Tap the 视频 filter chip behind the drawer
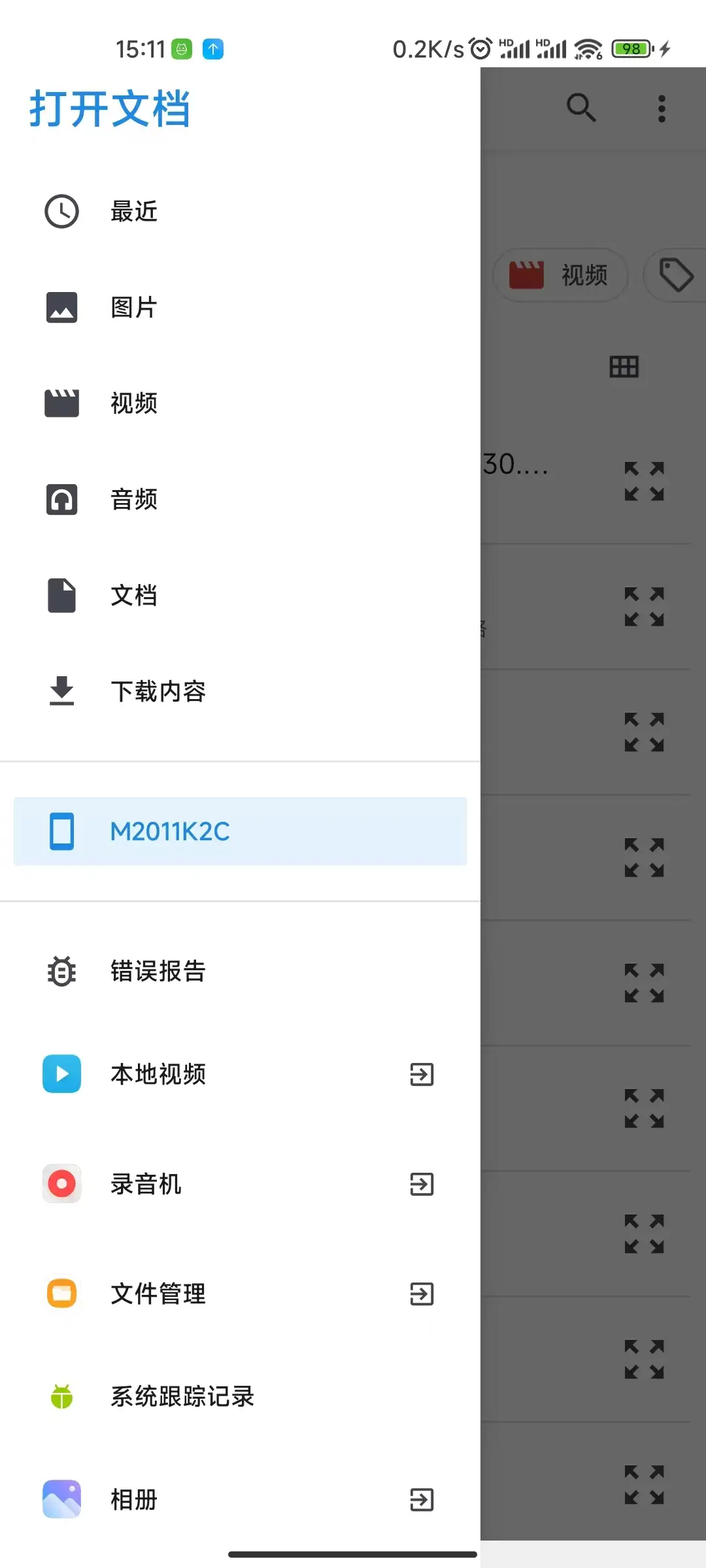Viewport: 706px width, 1568px height. pyautogui.click(x=561, y=275)
